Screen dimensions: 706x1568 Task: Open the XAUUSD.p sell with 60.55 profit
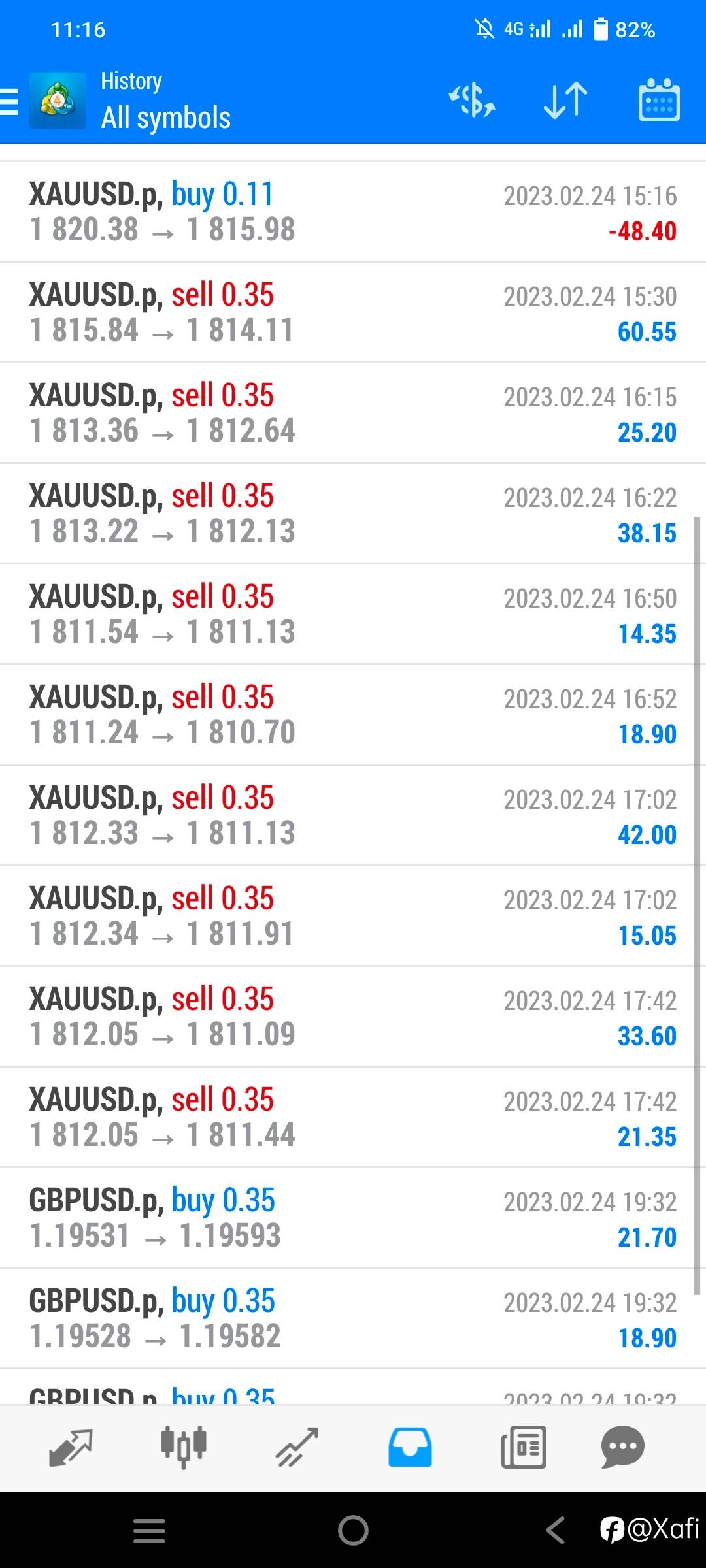click(x=353, y=312)
